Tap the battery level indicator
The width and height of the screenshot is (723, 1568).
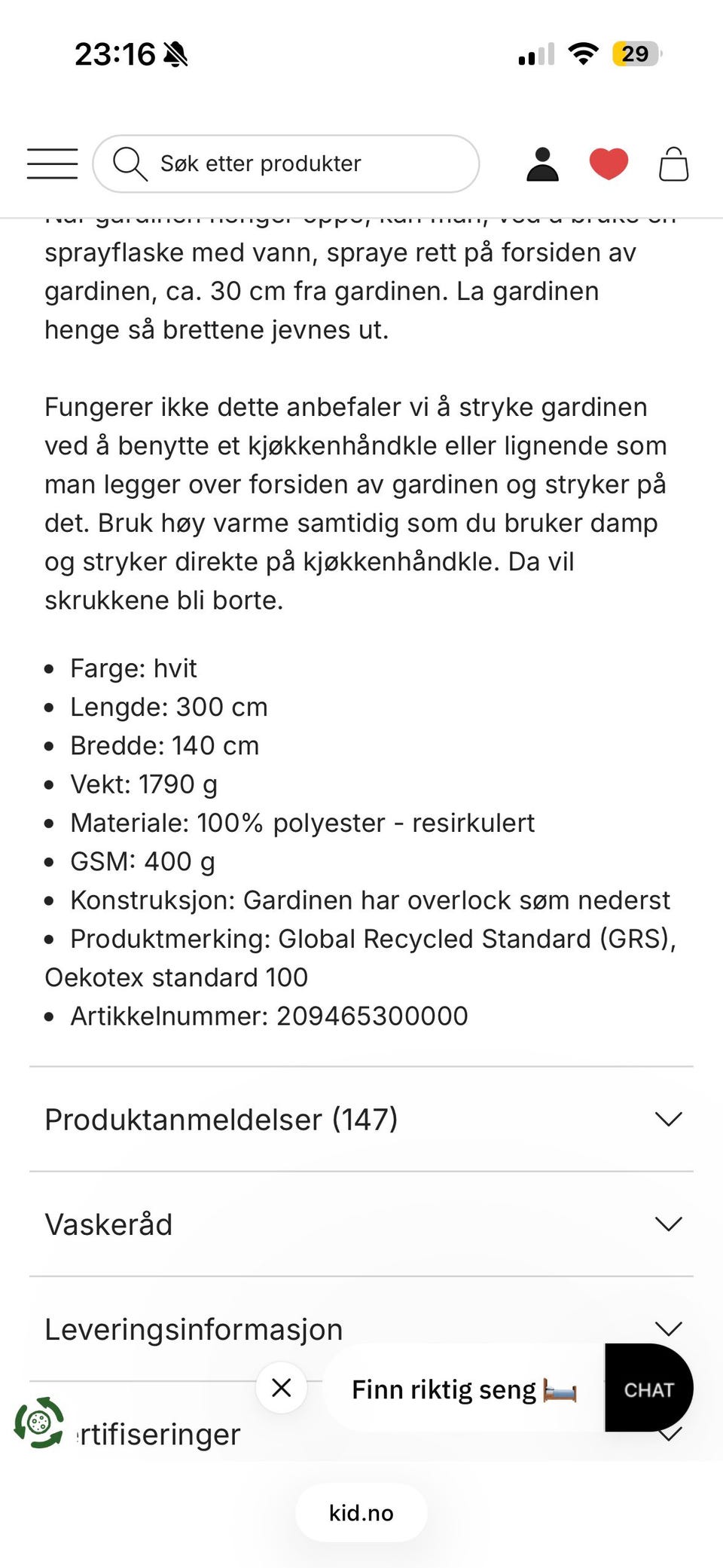pyautogui.click(x=635, y=53)
